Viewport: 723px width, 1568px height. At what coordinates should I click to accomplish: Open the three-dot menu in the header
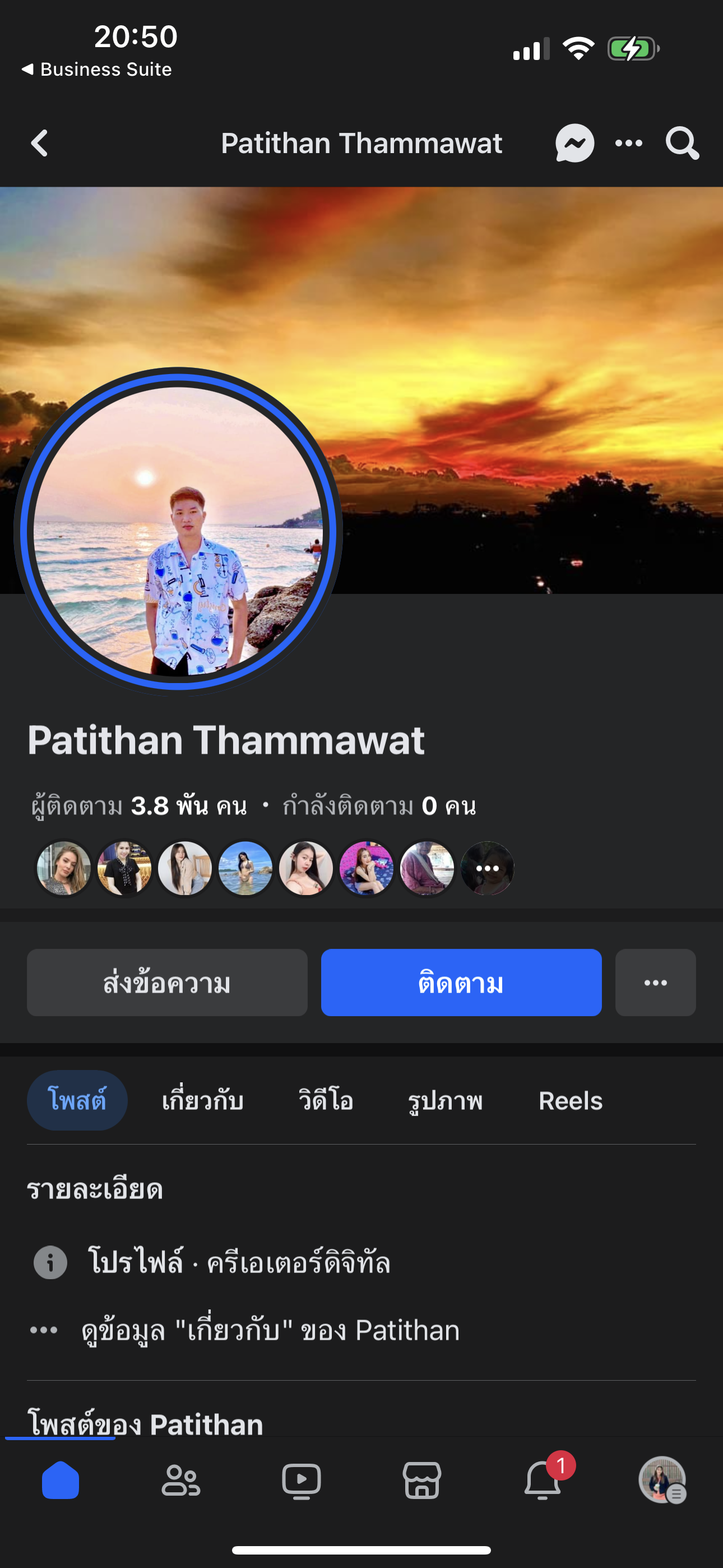pos(629,144)
